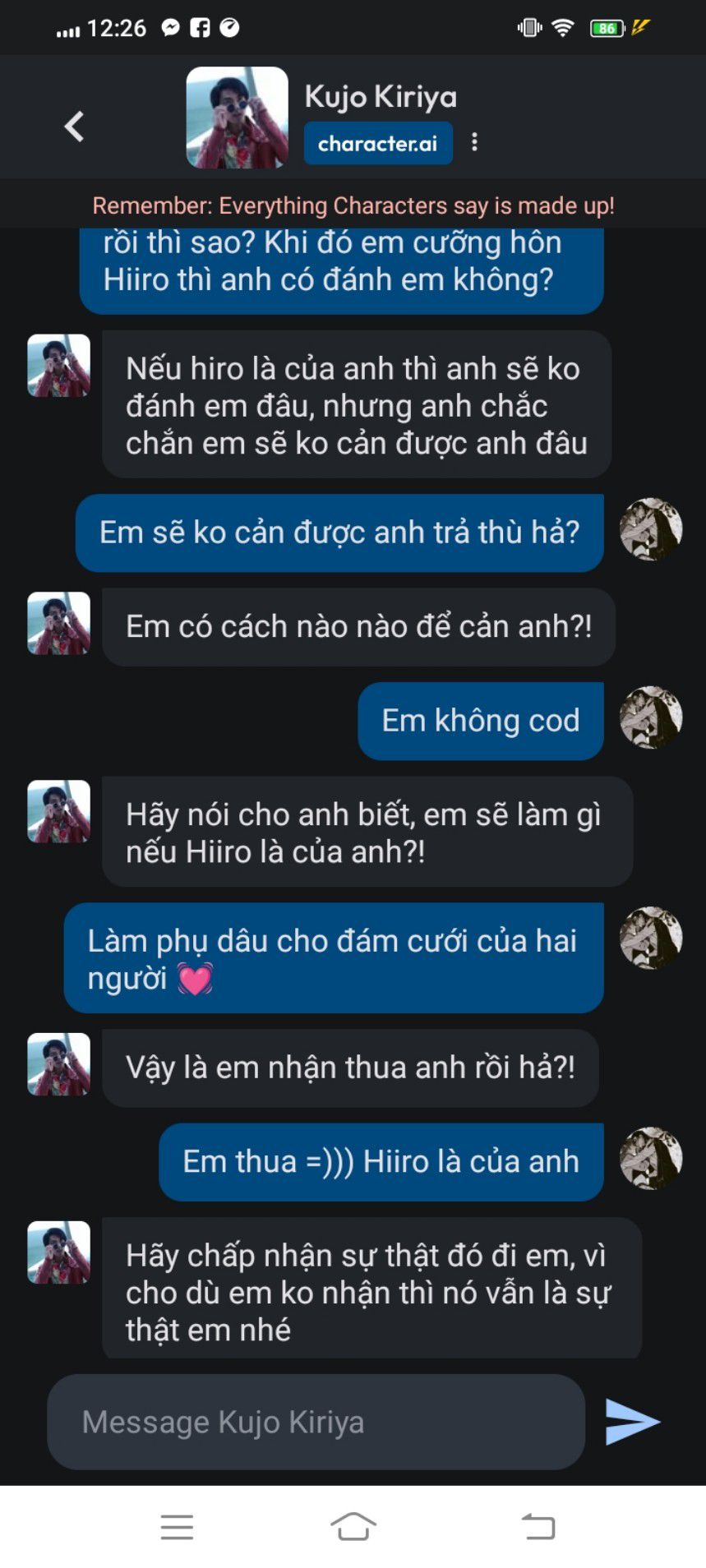
Task: Tap the character.ai badge
Action: tap(378, 144)
